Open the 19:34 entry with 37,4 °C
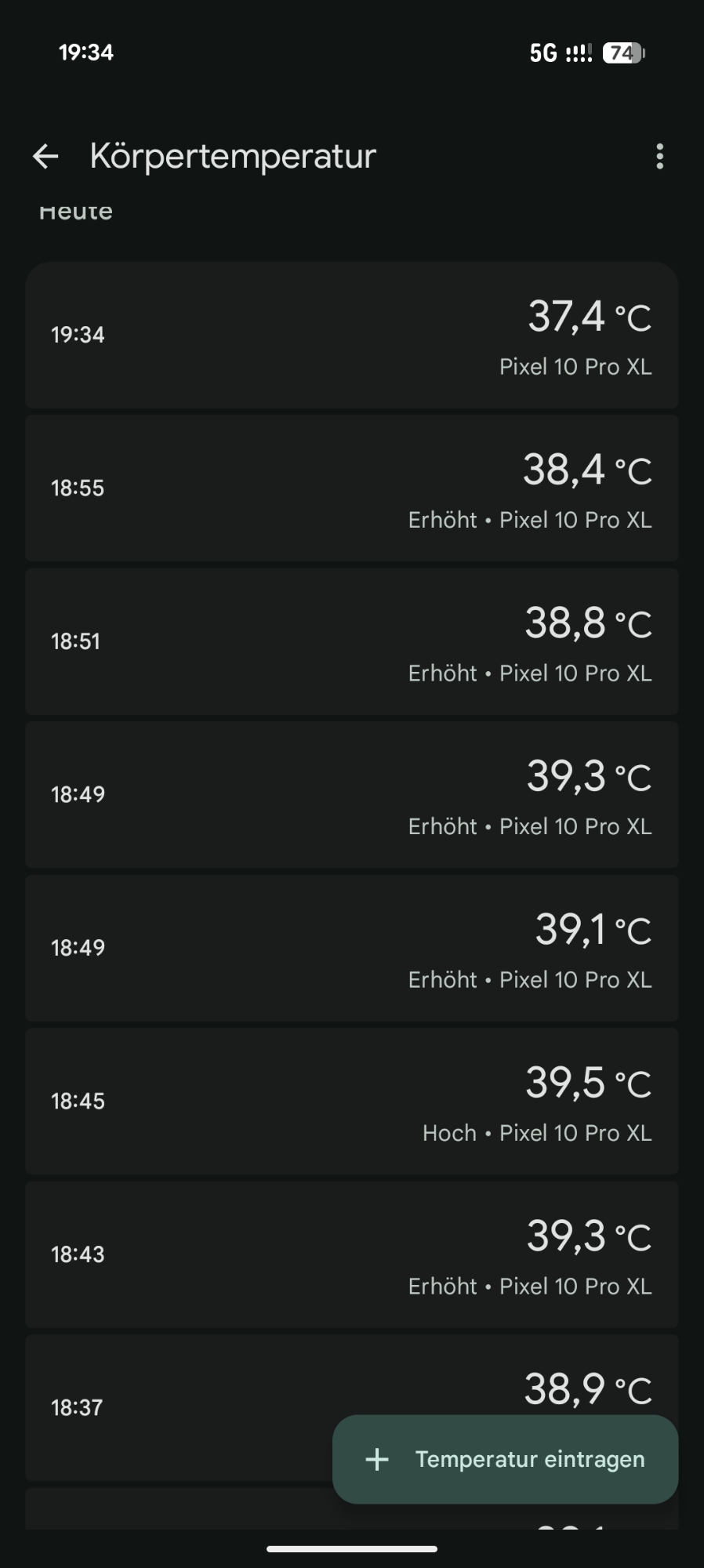The height and width of the screenshot is (1568, 704). tap(351, 336)
